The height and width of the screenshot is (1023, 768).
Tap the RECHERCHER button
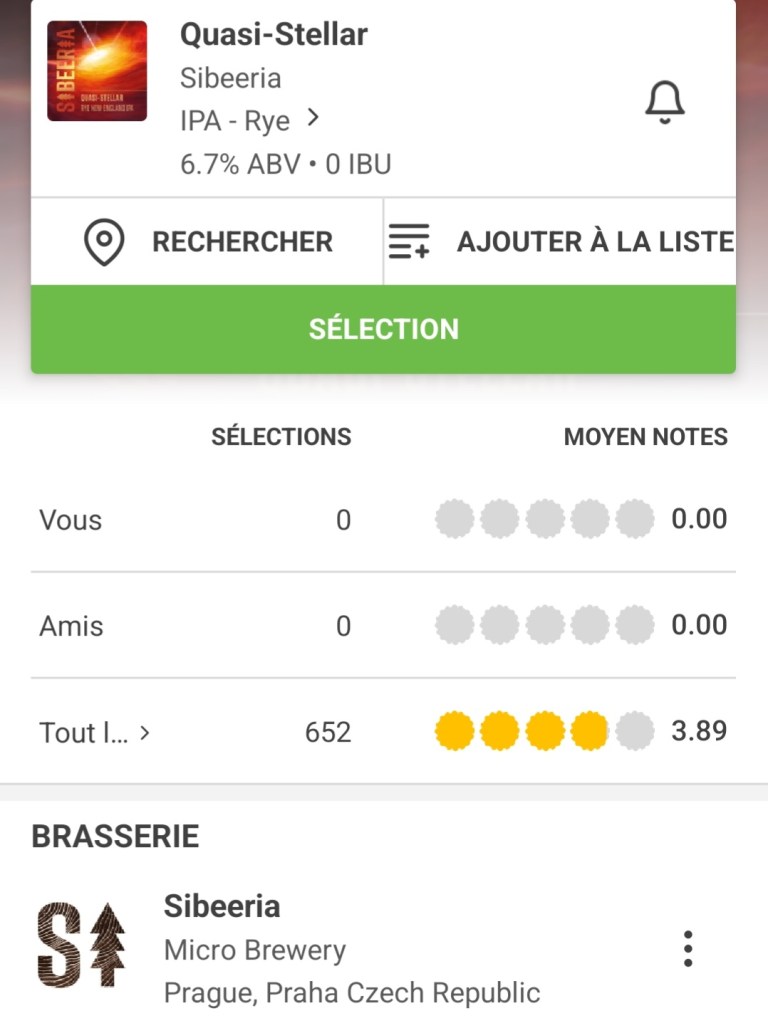point(207,242)
